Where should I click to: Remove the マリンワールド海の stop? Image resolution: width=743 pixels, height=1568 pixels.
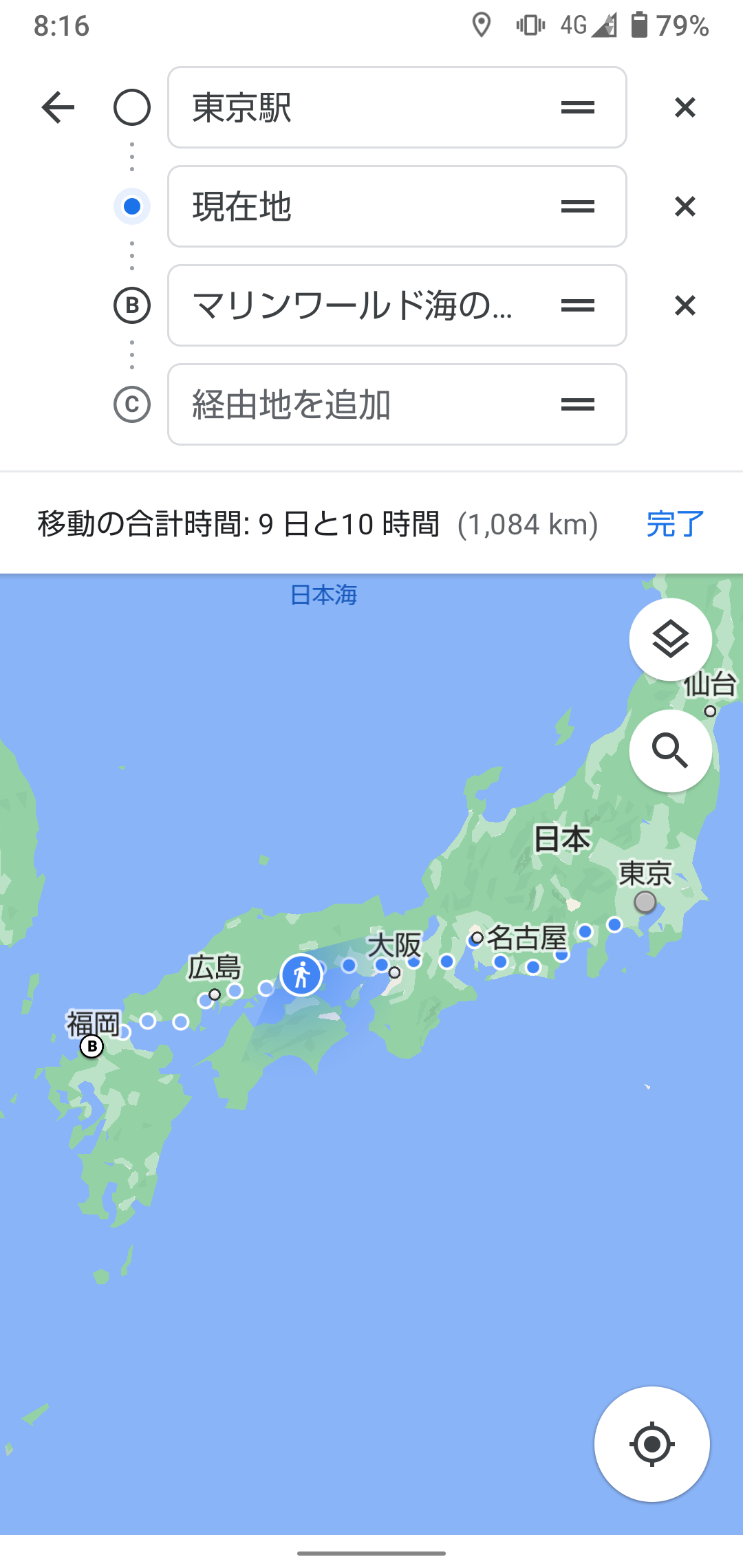pos(685,305)
